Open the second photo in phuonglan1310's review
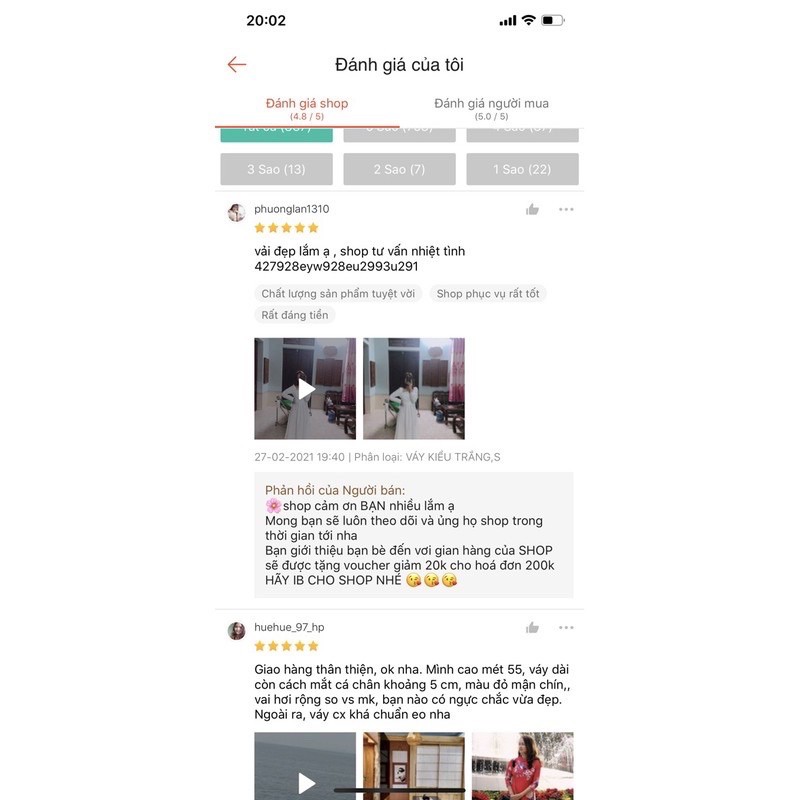 [413, 389]
